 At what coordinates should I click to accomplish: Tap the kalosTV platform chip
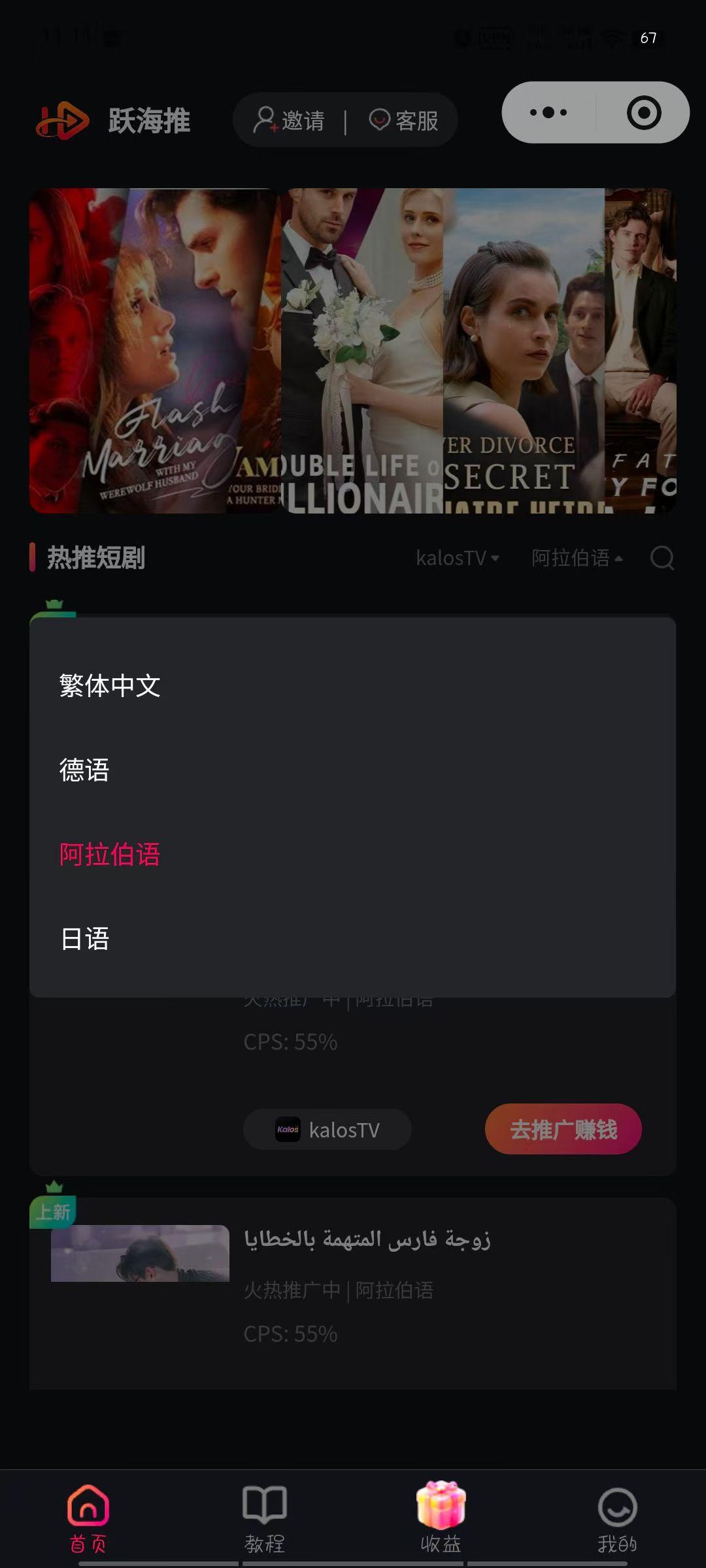[x=328, y=1129]
